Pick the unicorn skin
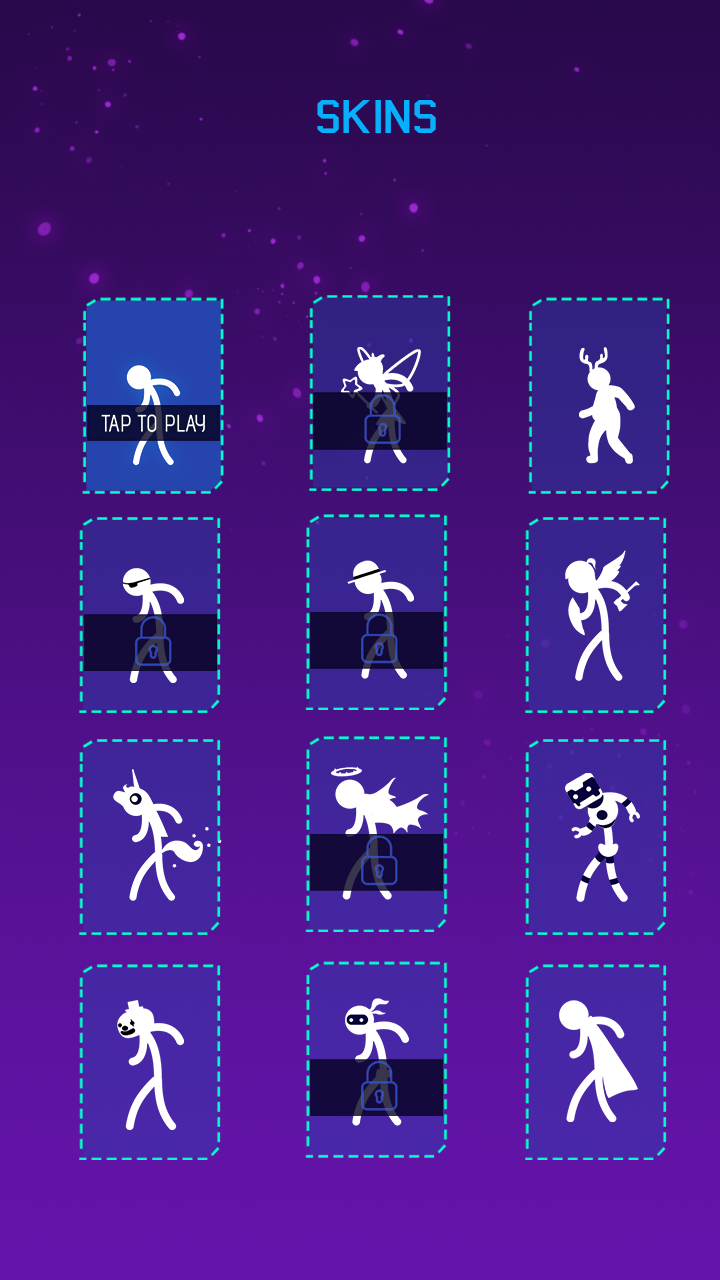The image size is (720, 1280). [x=150, y=837]
